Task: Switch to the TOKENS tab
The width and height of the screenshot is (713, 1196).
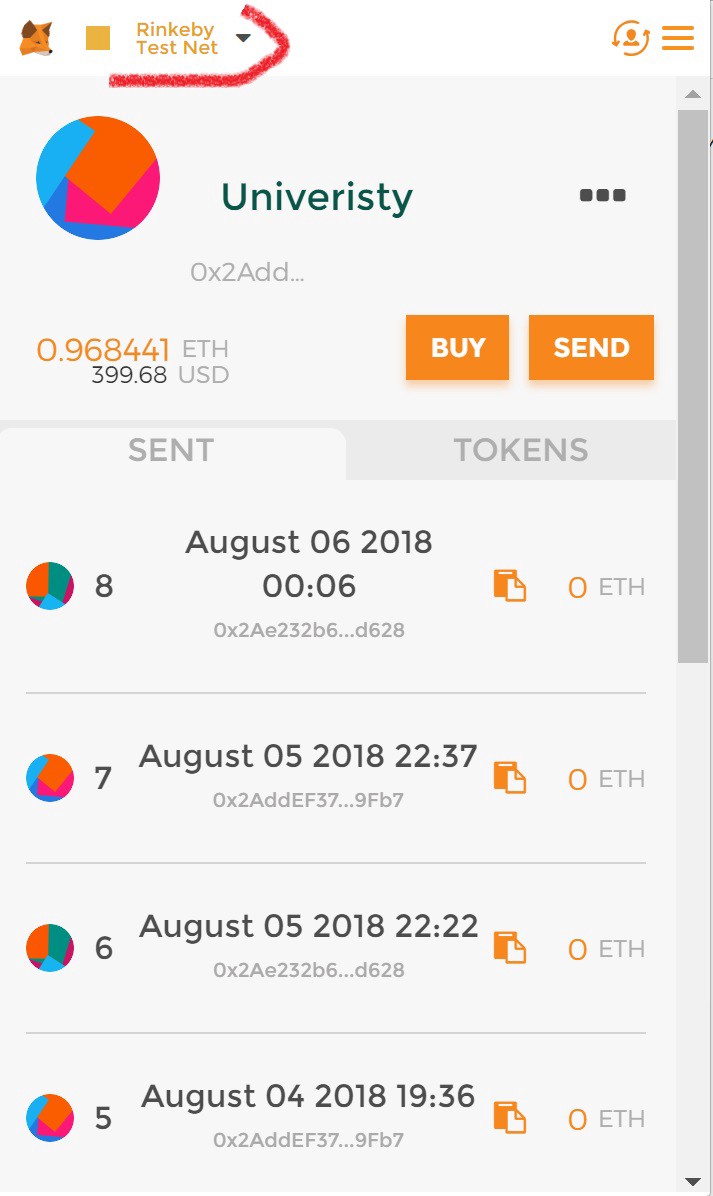Action: pos(521,451)
